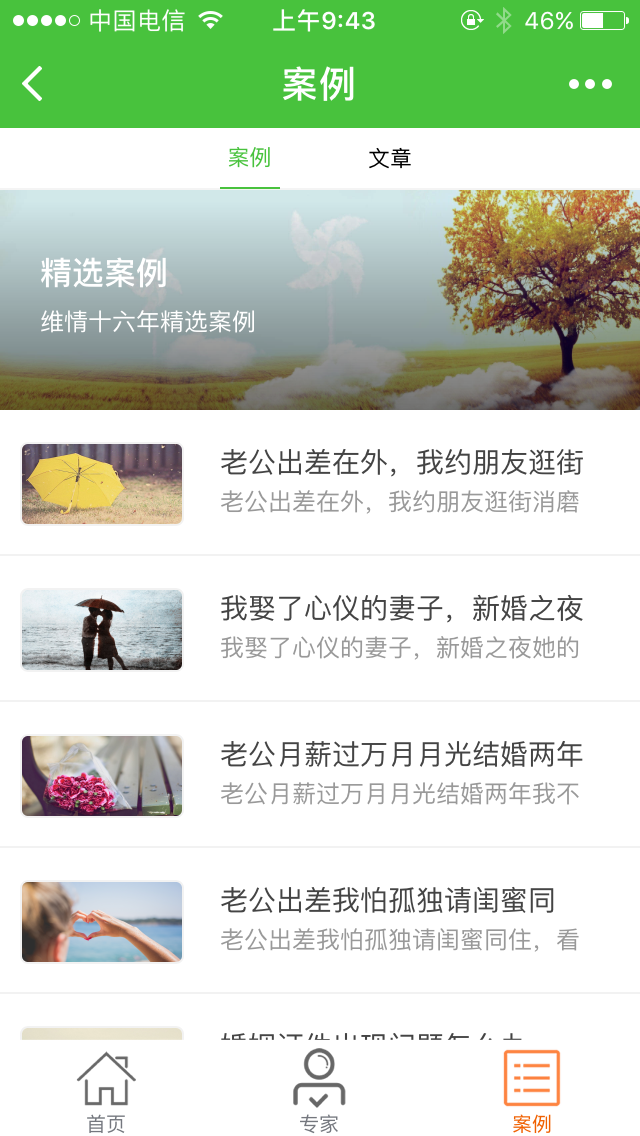Viewport: 640px width, 1136px height.
Task: View the case 老公月薪过万月月光结婚两年
Action: click(x=400, y=773)
